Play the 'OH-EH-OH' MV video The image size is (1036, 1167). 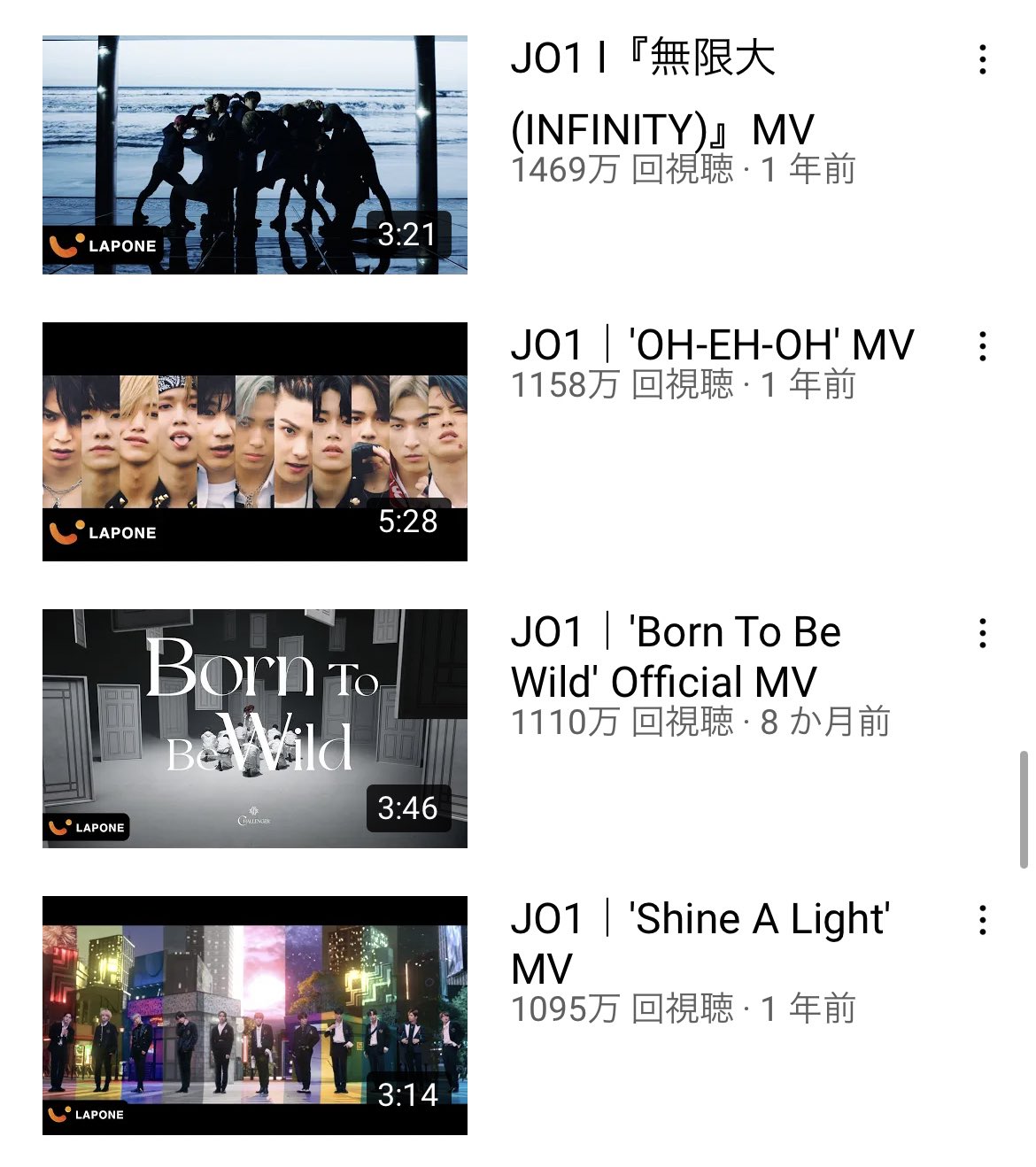[x=255, y=442]
